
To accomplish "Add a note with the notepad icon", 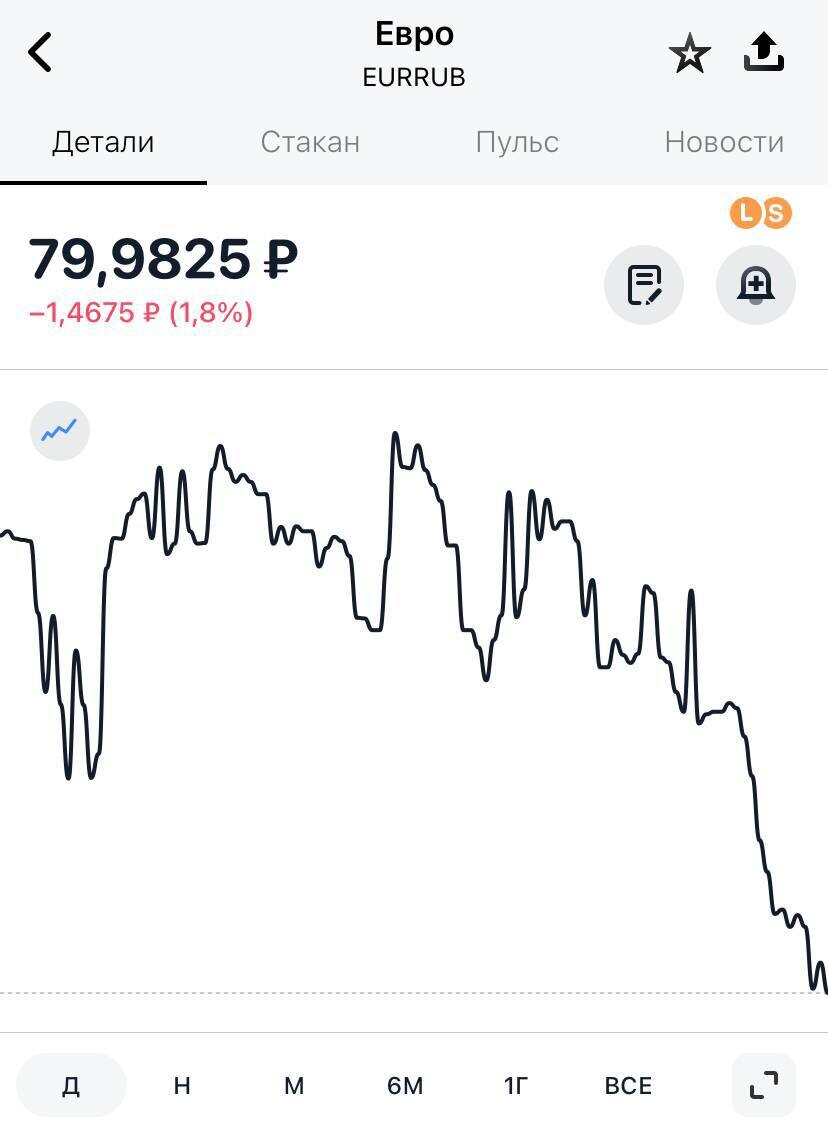I will 644,285.
